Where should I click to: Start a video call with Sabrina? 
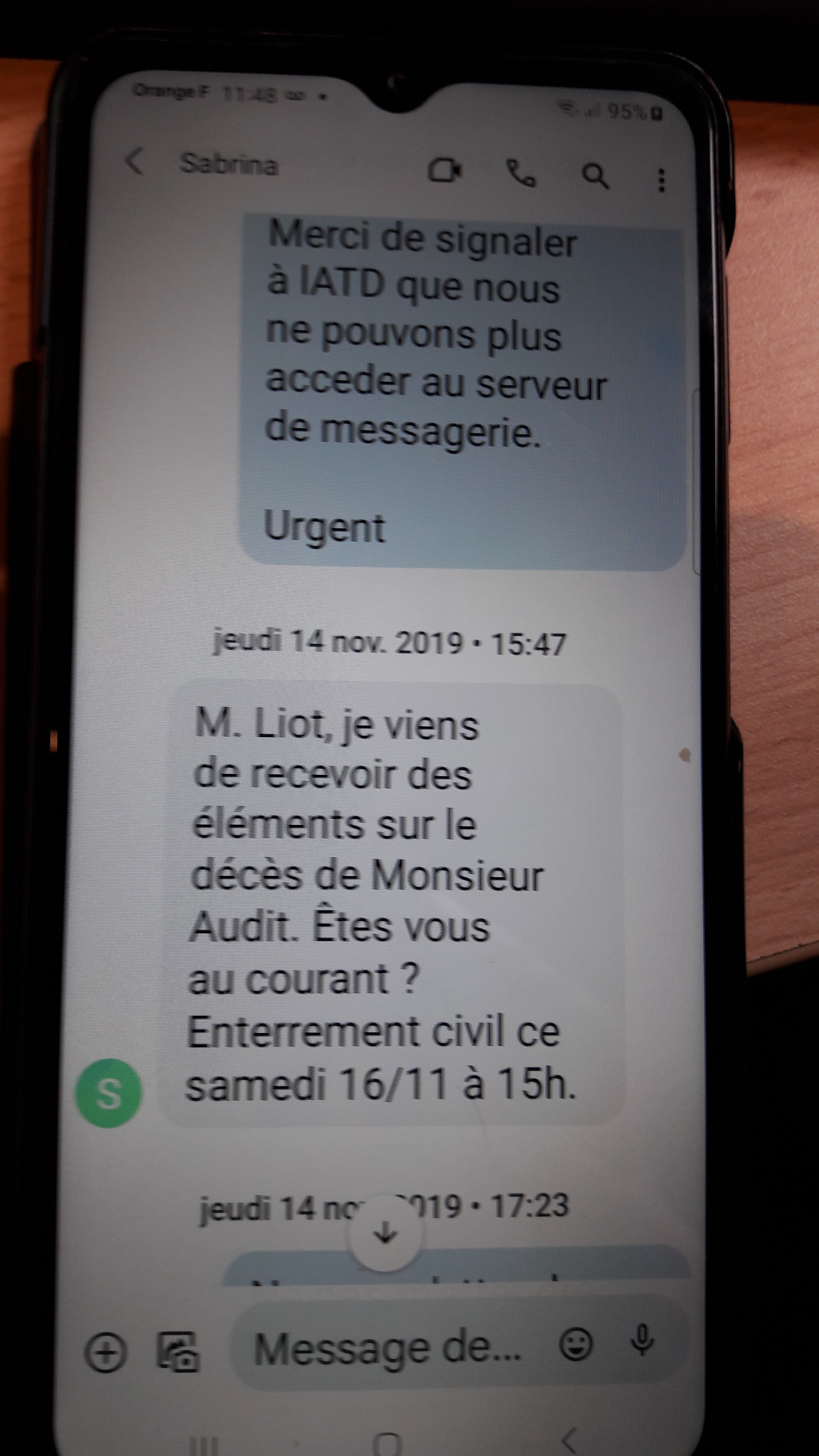point(445,170)
